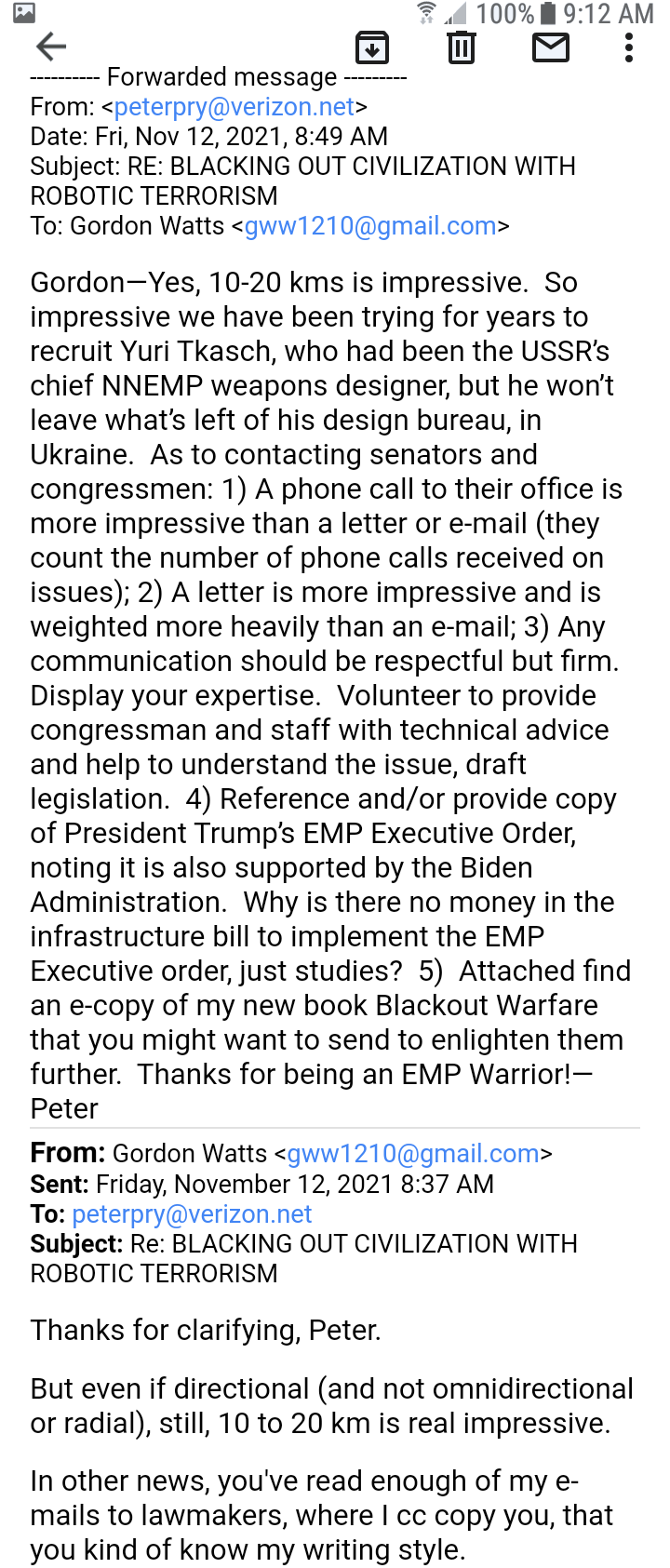
Task: Archive this email
Action: 372,47
